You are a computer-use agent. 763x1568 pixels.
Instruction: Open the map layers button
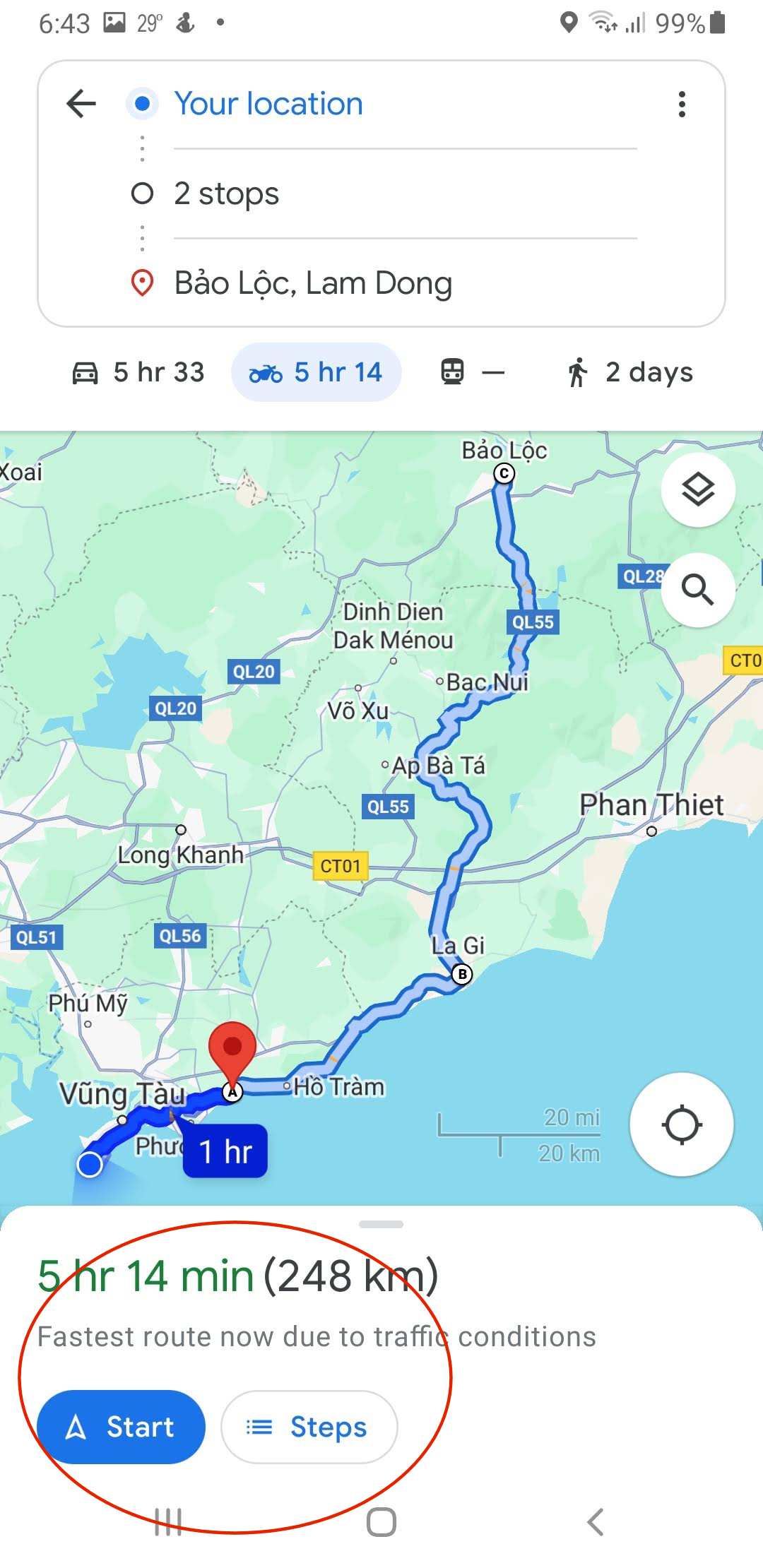[x=697, y=489]
